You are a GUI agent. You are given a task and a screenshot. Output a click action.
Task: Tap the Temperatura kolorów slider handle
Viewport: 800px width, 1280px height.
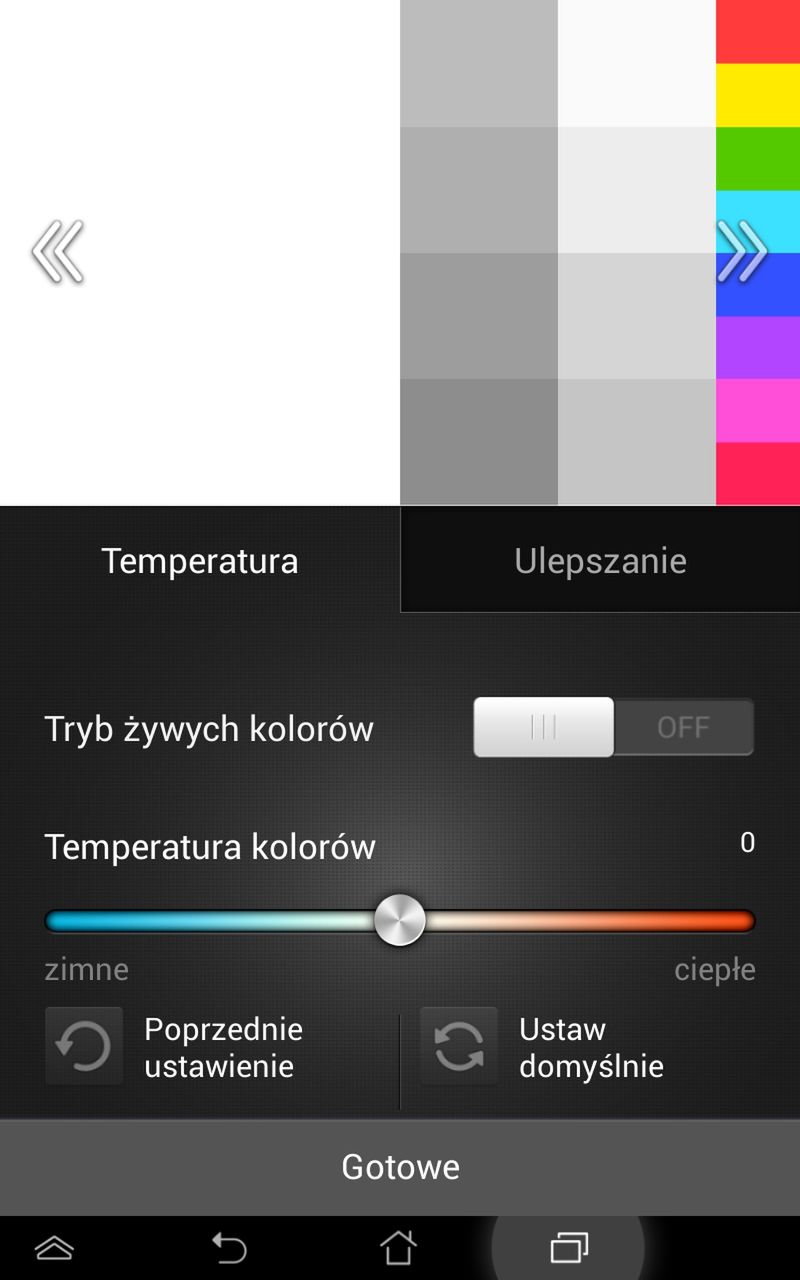coord(400,920)
